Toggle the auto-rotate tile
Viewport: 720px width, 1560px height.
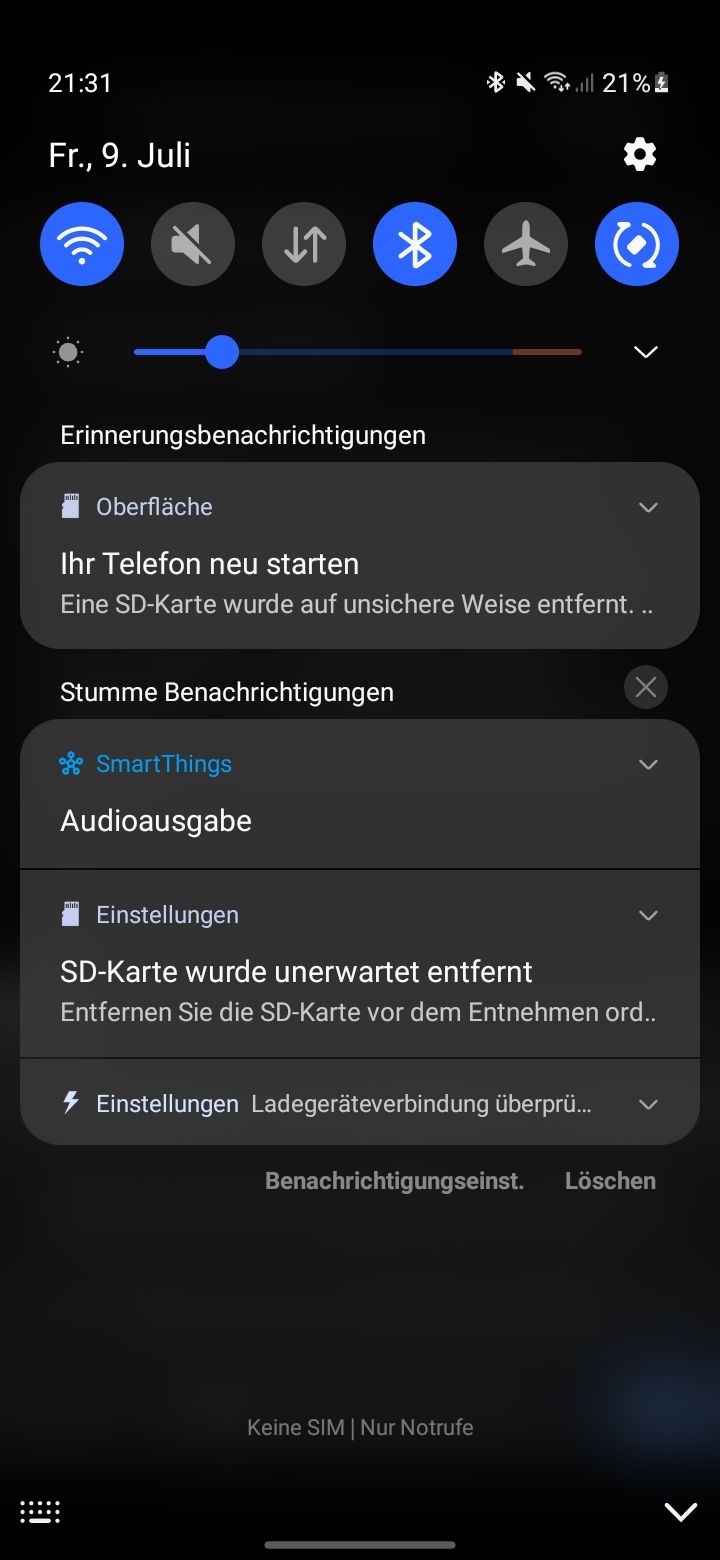637,244
